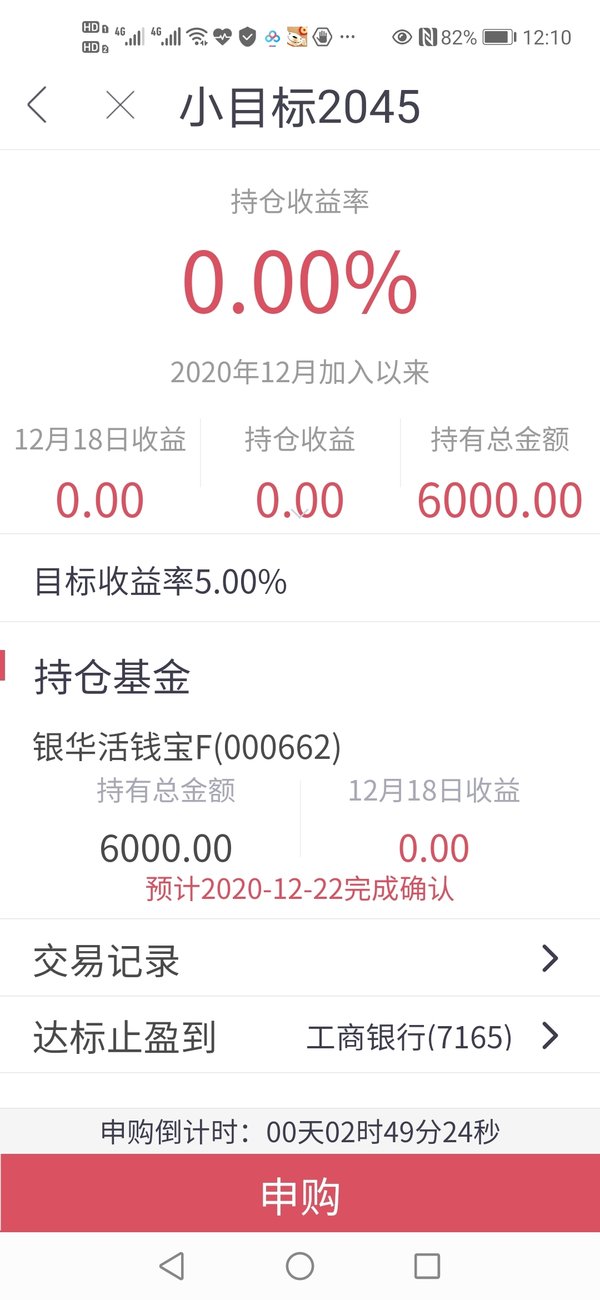Tap the system home button
The image size is (600, 1300).
[x=300, y=1266]
